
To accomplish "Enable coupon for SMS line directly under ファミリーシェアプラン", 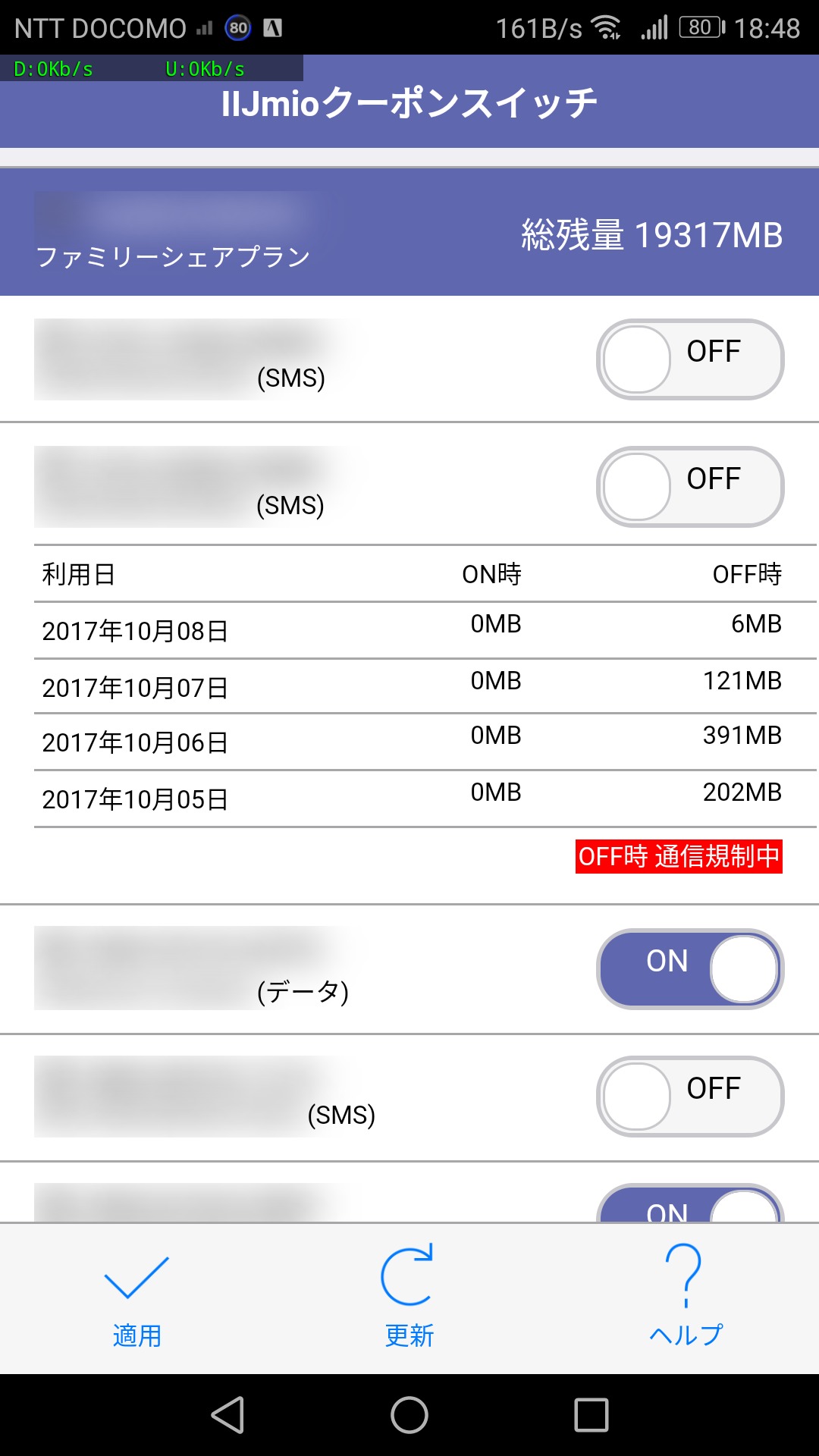I will 690,359.
